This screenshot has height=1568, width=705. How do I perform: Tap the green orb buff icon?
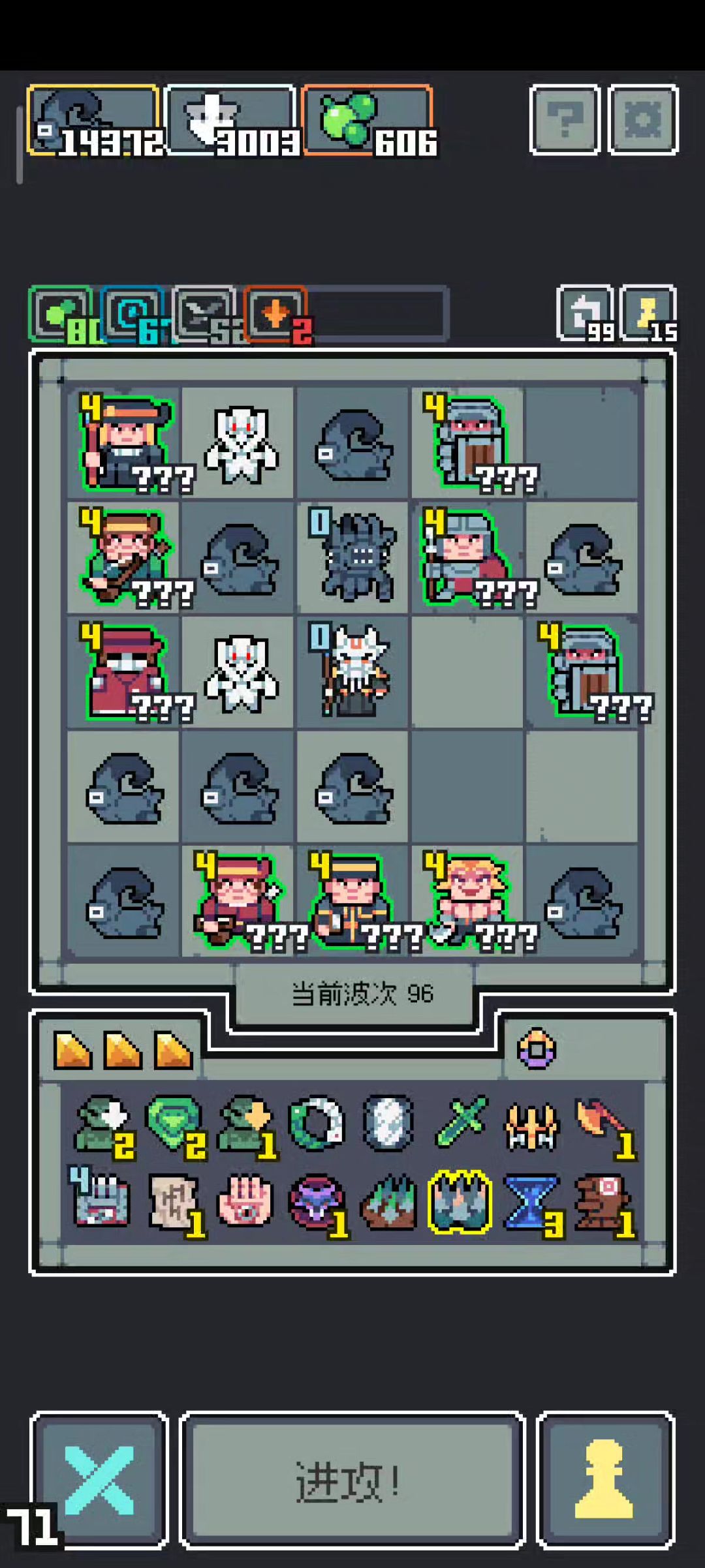pos(60,315)
